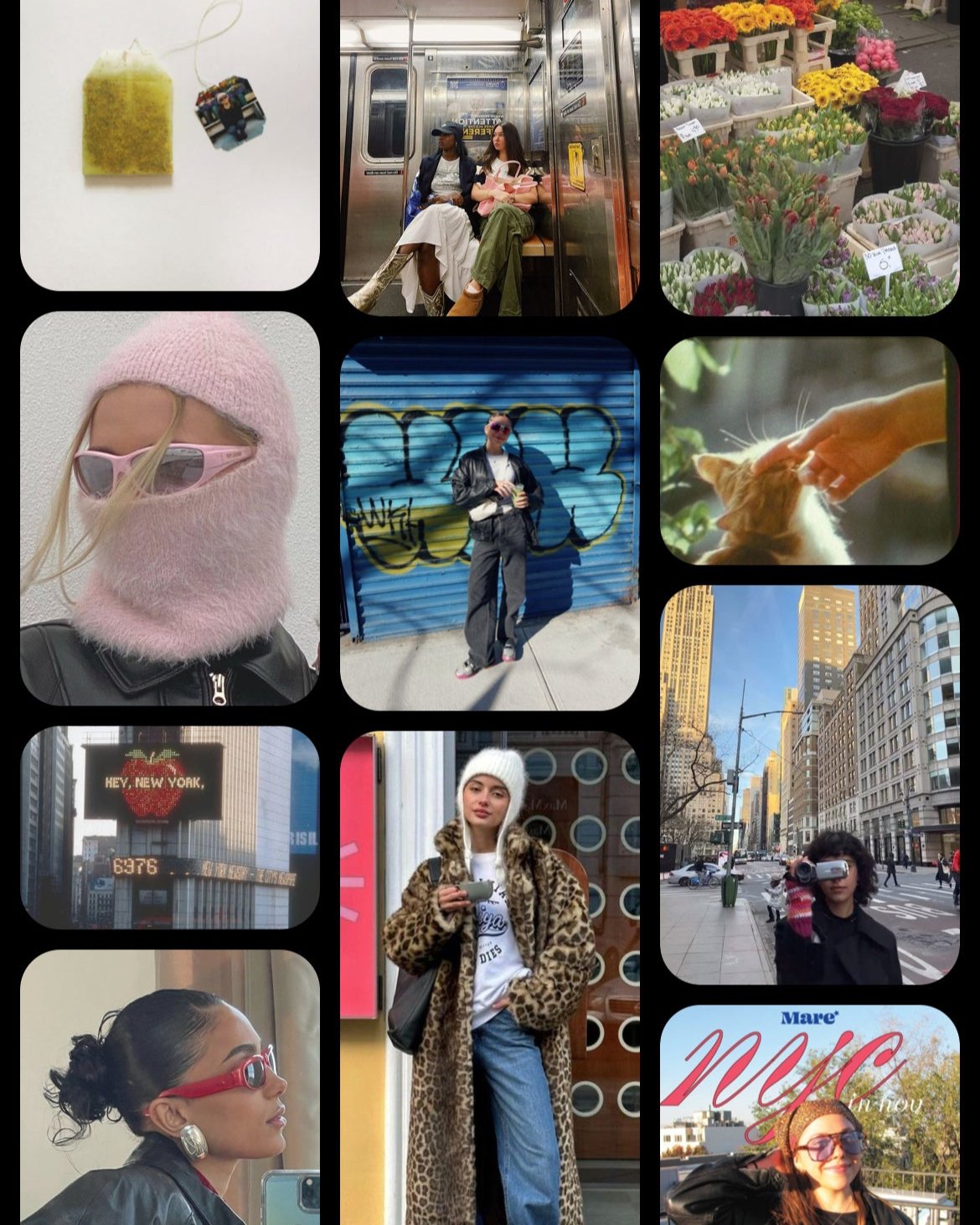This screenshot has height=1225, width=980.
Task: Open the city street camcorder pin
Action: (x=809, y=784)
